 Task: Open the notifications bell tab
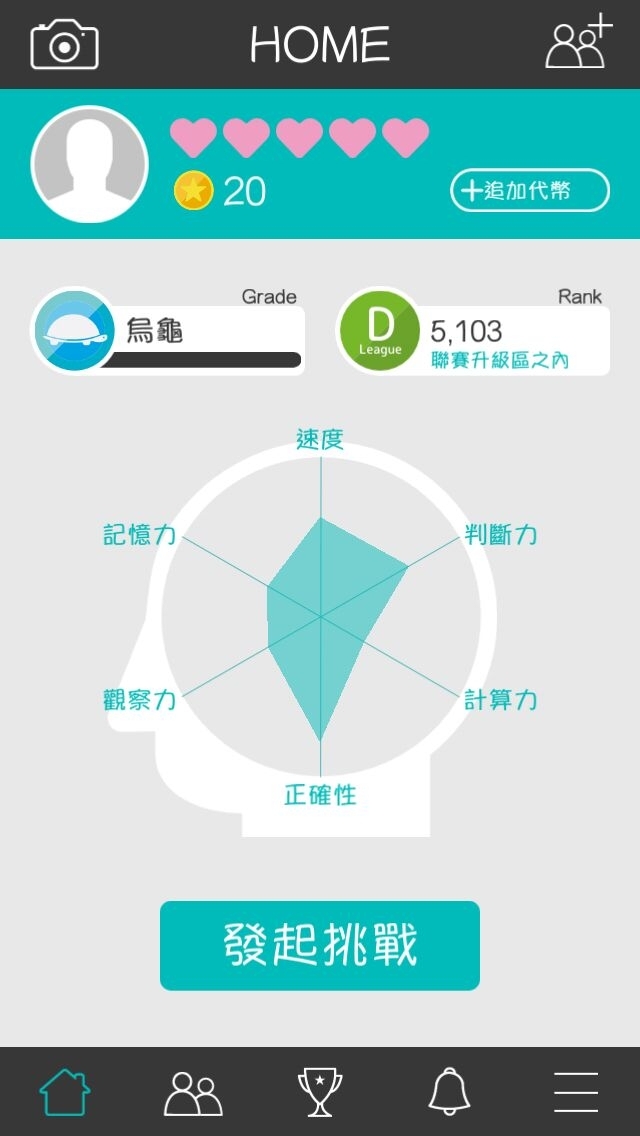click(x=449, y=1092)
